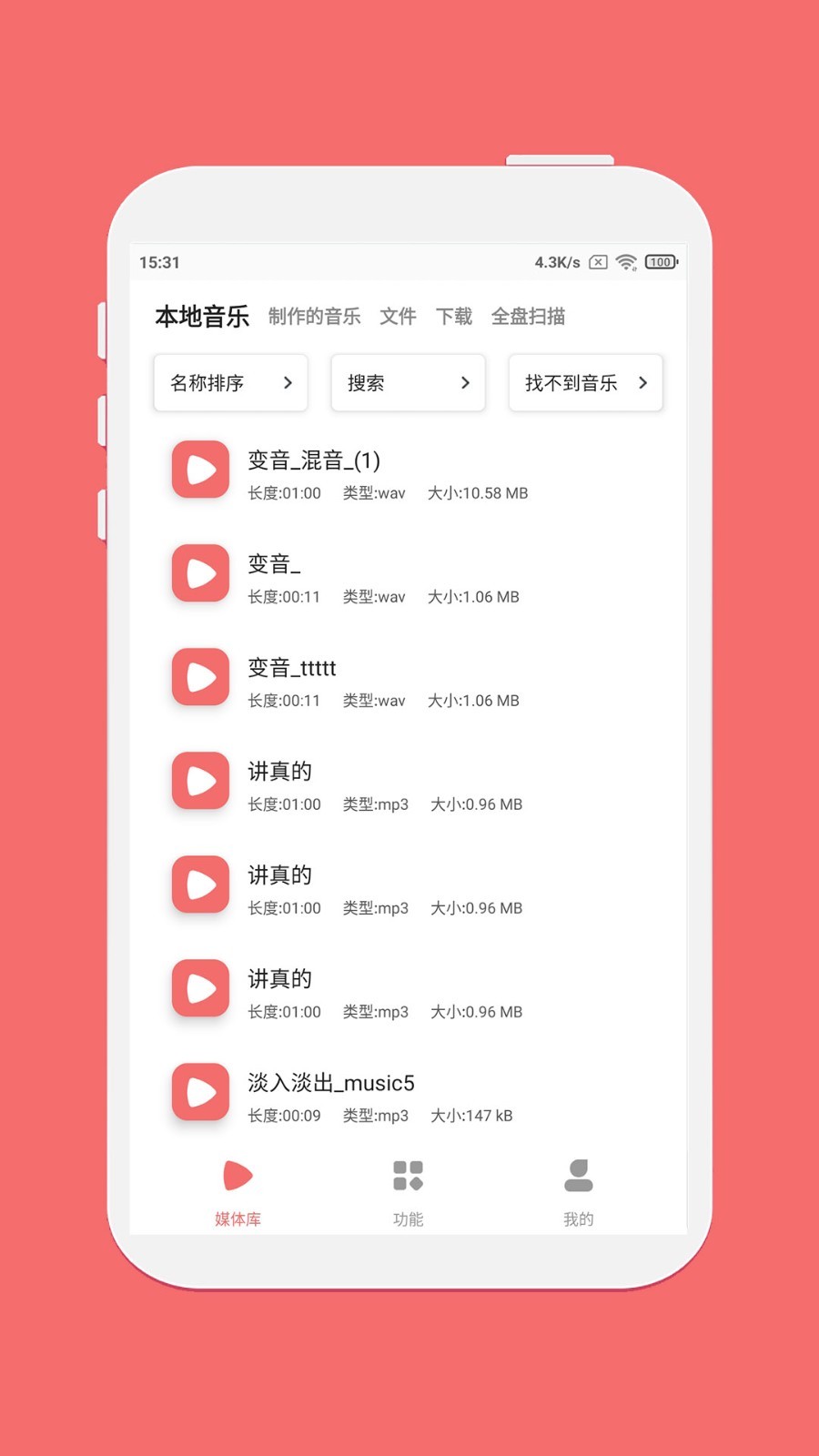Select the 本地音乐 section title
819x1456 pixels.
pyautogui.click(x=202, y=317)
